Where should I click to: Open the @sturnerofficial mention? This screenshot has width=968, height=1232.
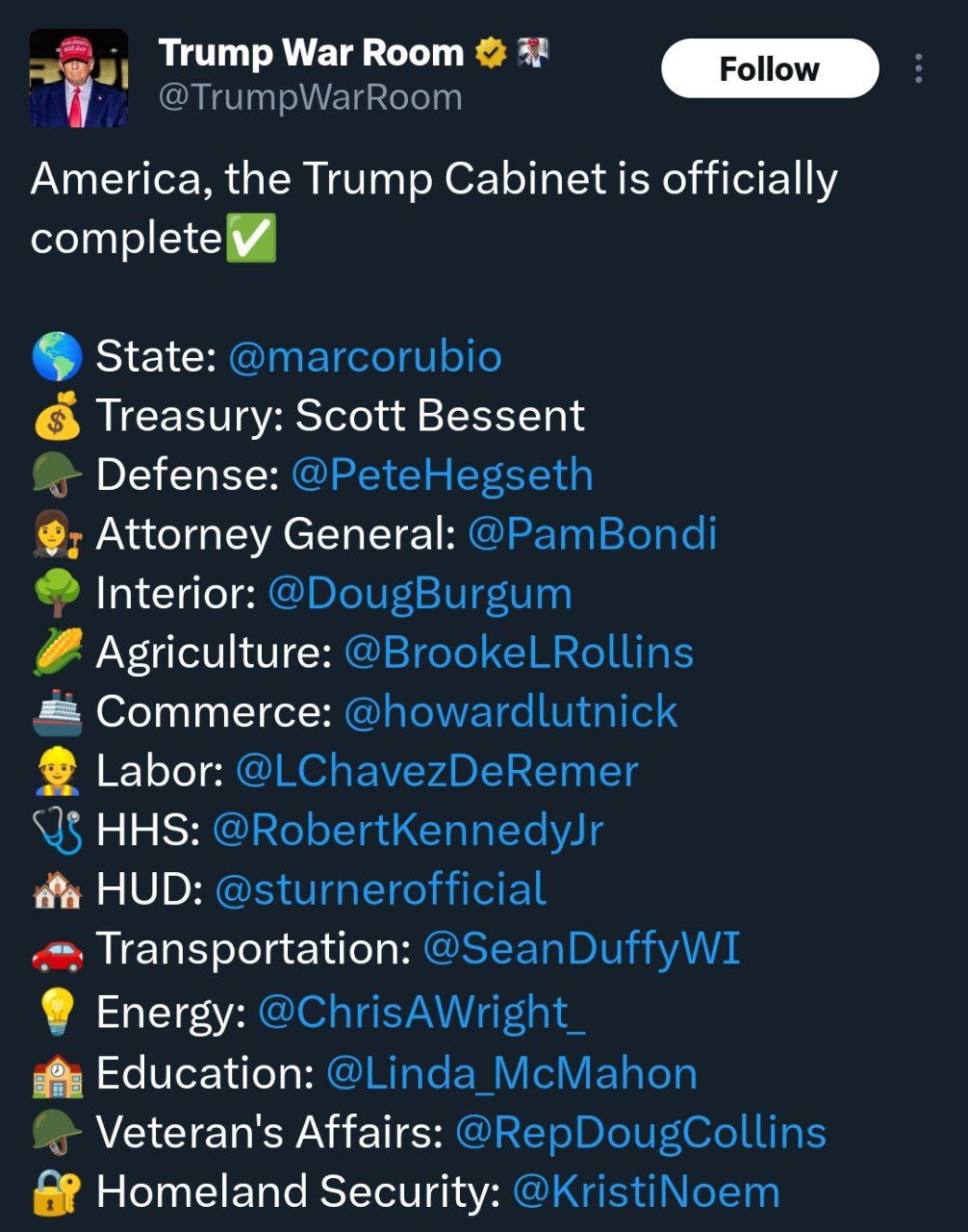(x=380, y=889)
